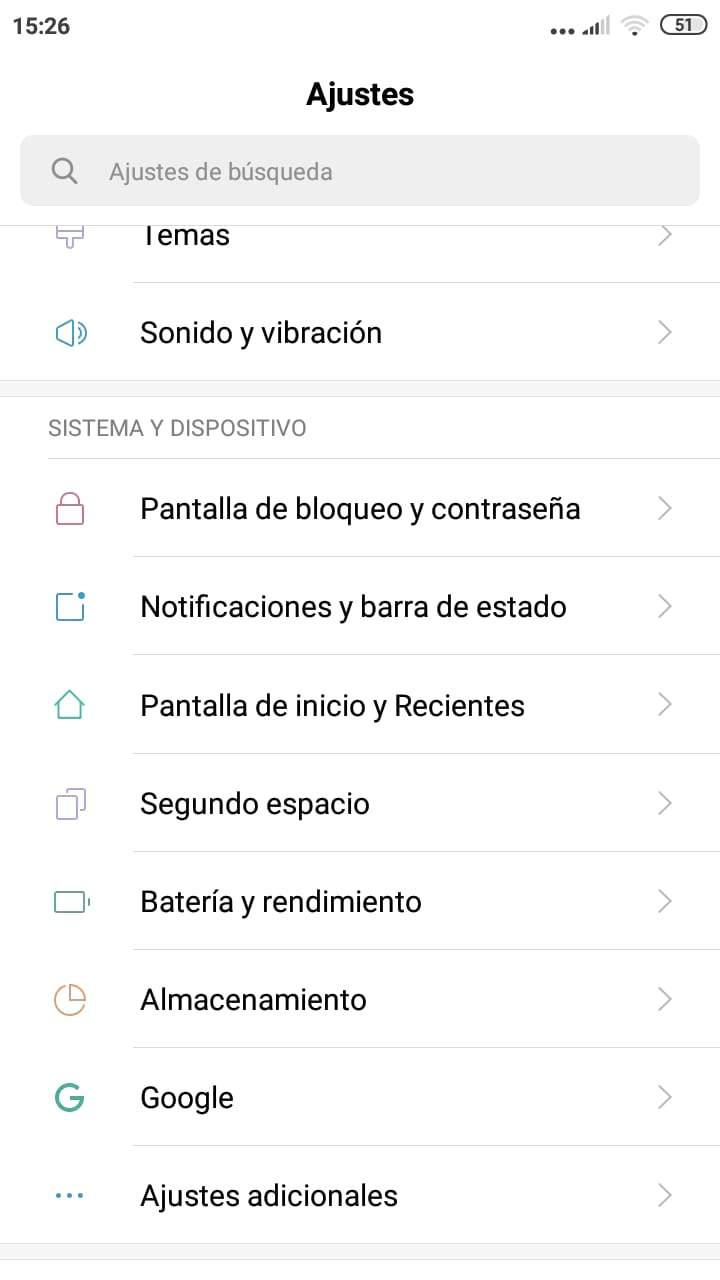Open Pantalla de inicio y Recientes
The image size is (720, 1280).
[360, 705]
